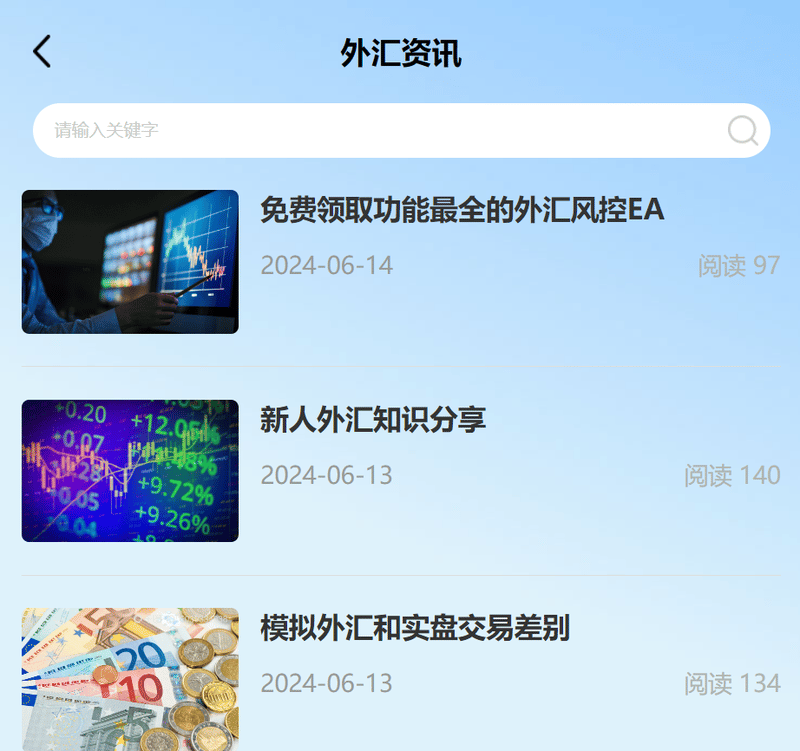Open article 免费领取功能最全的外汇风控EA
The height and width of the screenshot is (751, 800).
tap(461, 211)
